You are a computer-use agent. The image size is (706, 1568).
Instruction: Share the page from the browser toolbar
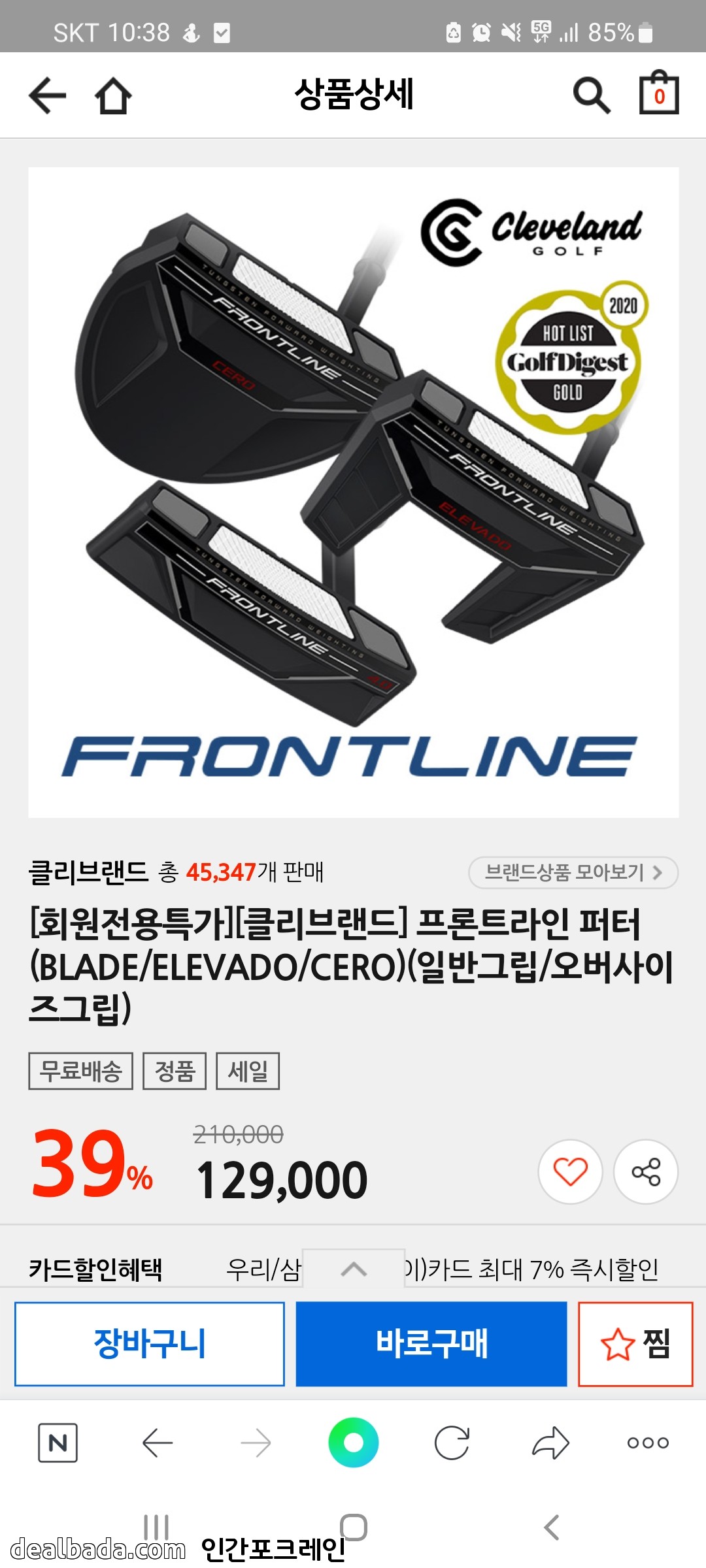tap(550, 1443)
